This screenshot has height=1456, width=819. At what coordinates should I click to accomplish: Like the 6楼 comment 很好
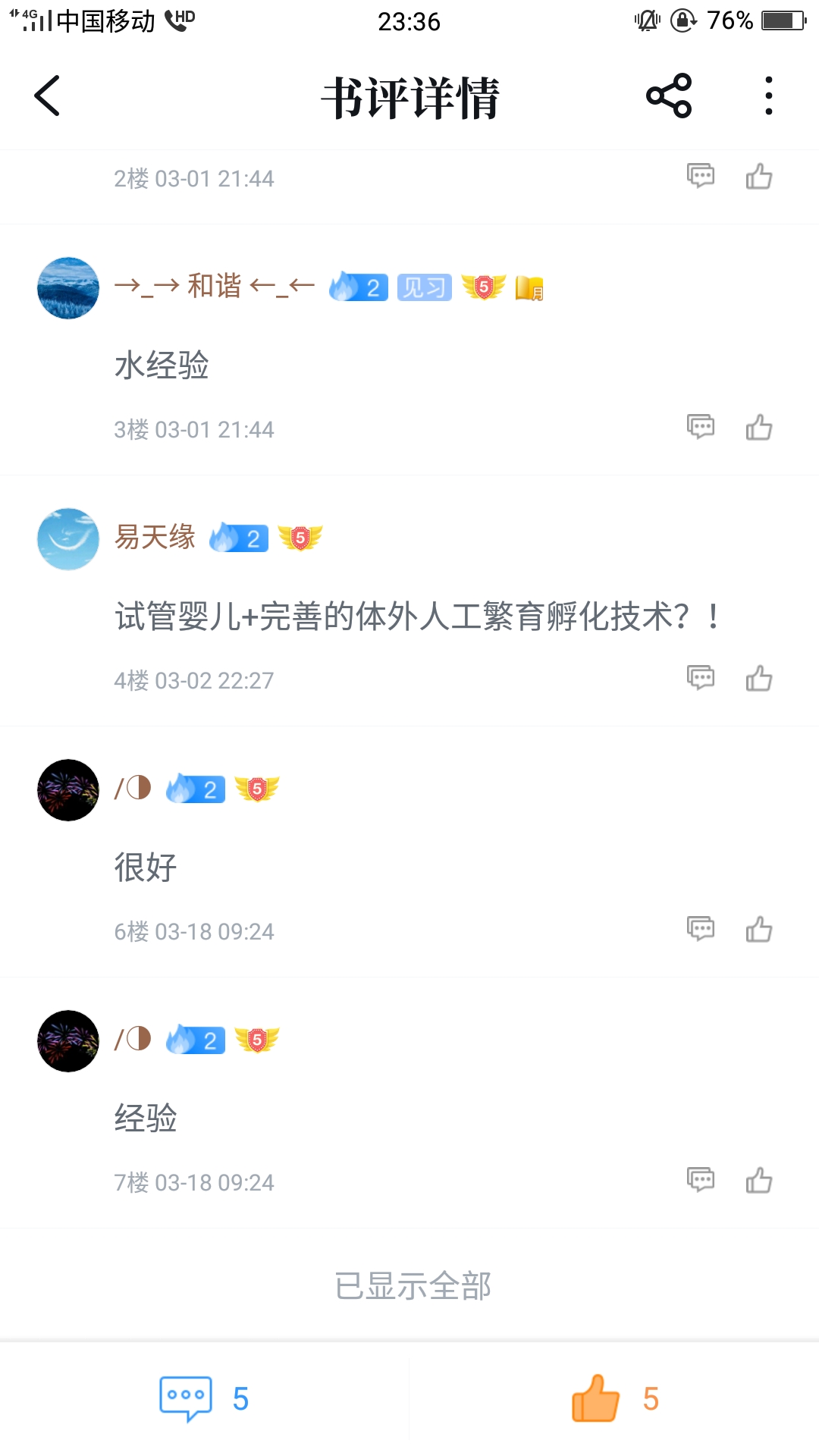click(758, 930)
